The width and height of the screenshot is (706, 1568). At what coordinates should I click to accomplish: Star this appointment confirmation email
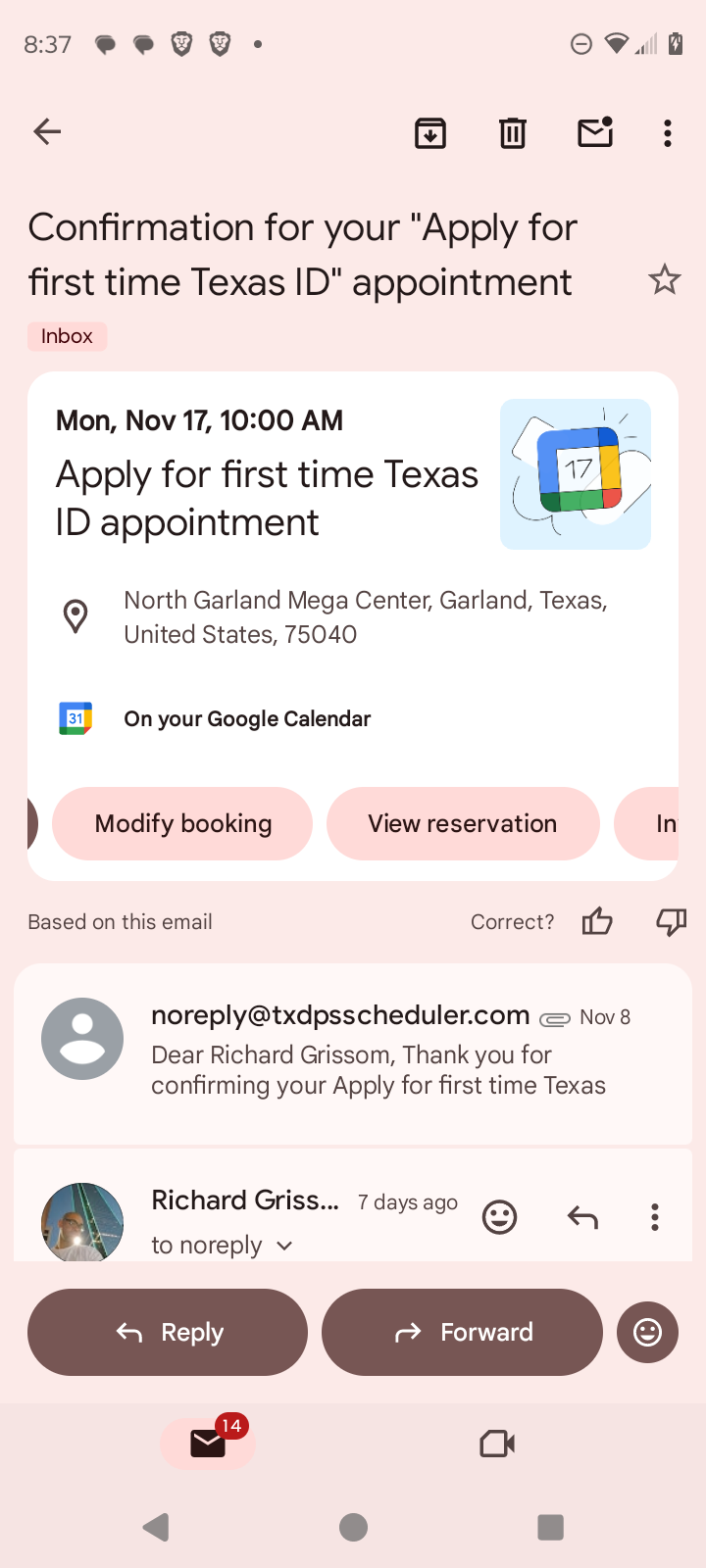point(665,280)
